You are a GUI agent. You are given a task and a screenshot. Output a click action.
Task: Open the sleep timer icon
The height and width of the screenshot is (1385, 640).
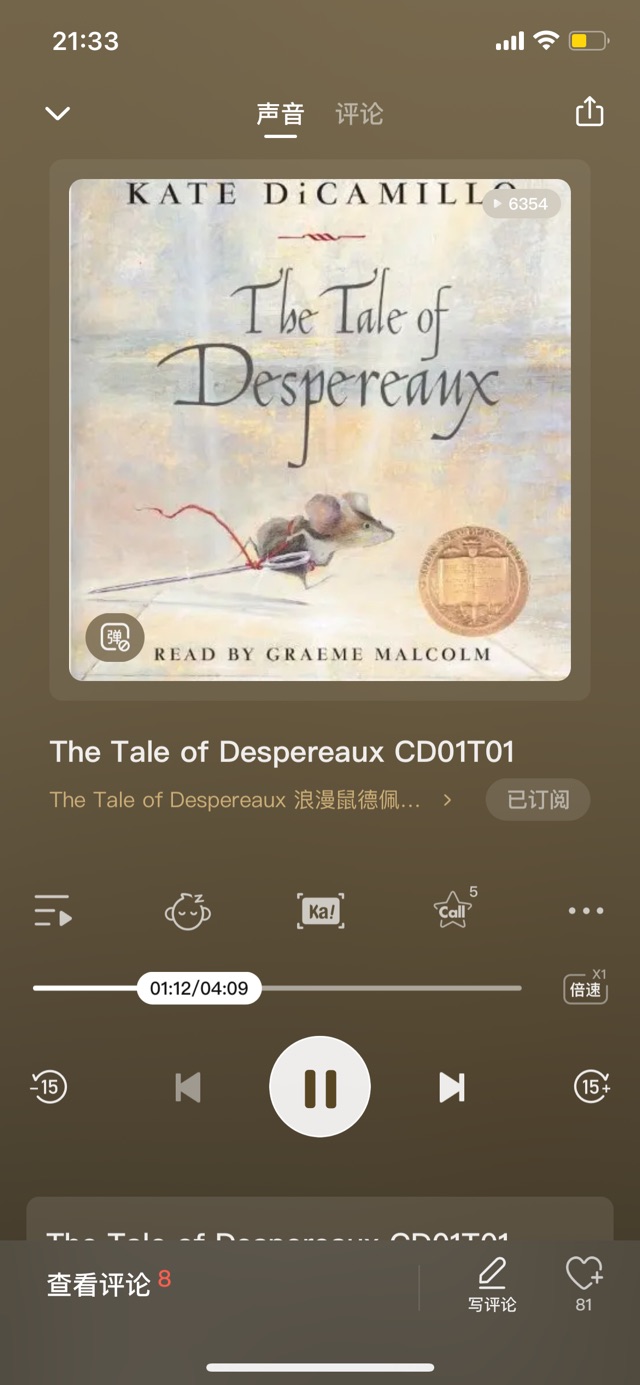[188, 911]
